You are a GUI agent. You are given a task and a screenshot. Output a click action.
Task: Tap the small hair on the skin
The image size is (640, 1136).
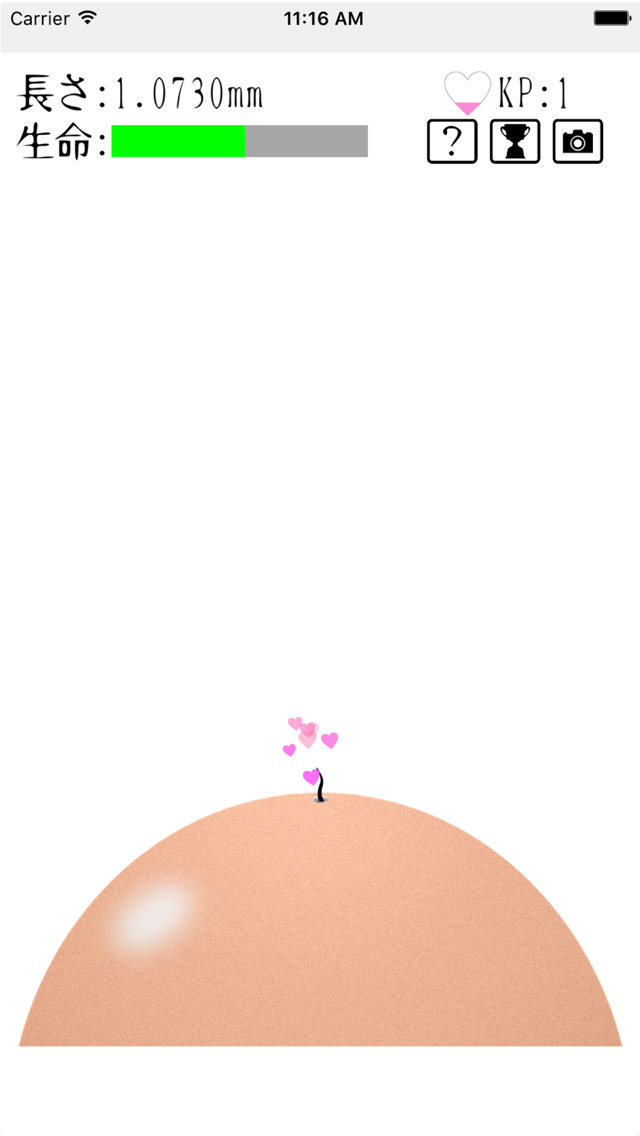point(320,788)
